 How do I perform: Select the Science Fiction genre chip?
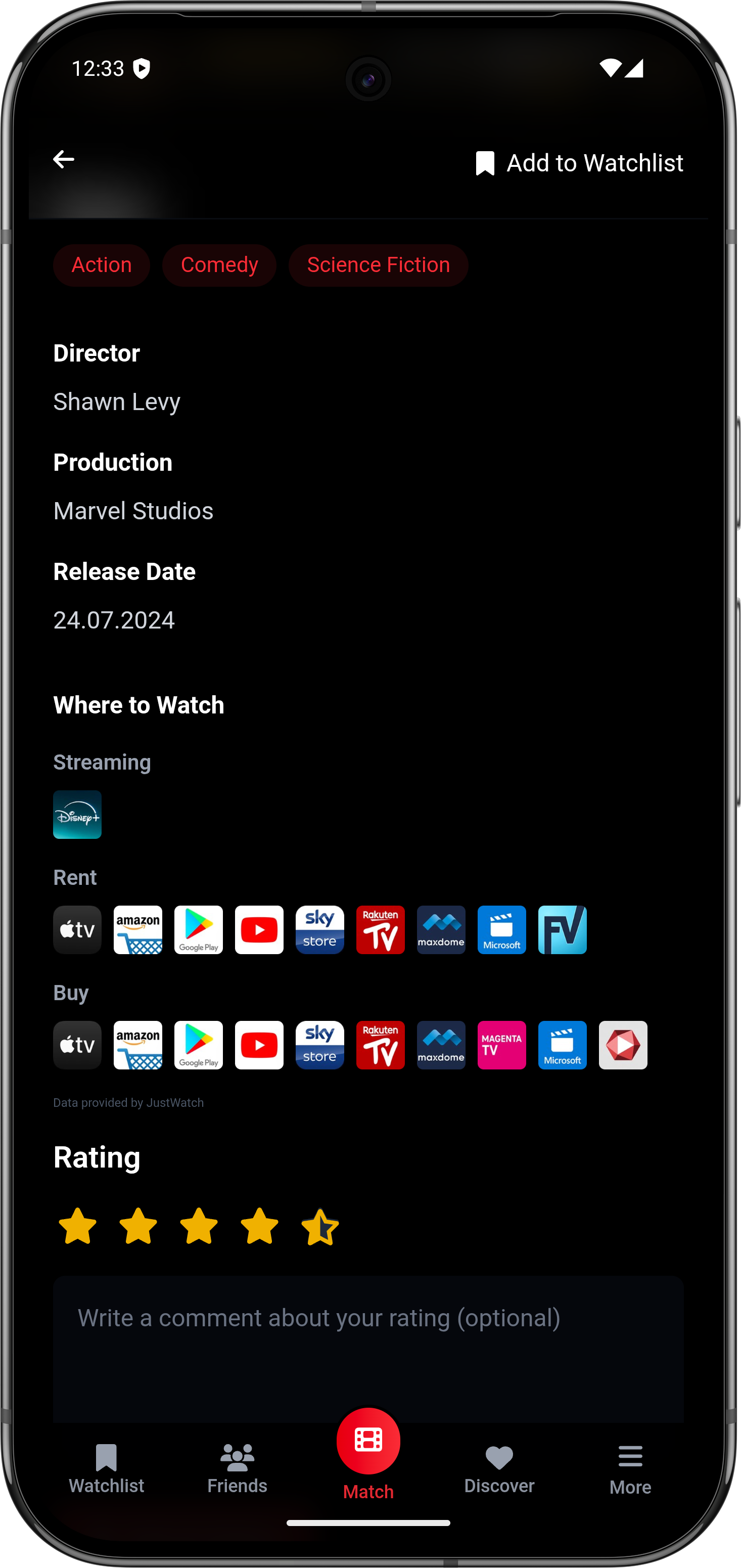click(x=378, y=265)
